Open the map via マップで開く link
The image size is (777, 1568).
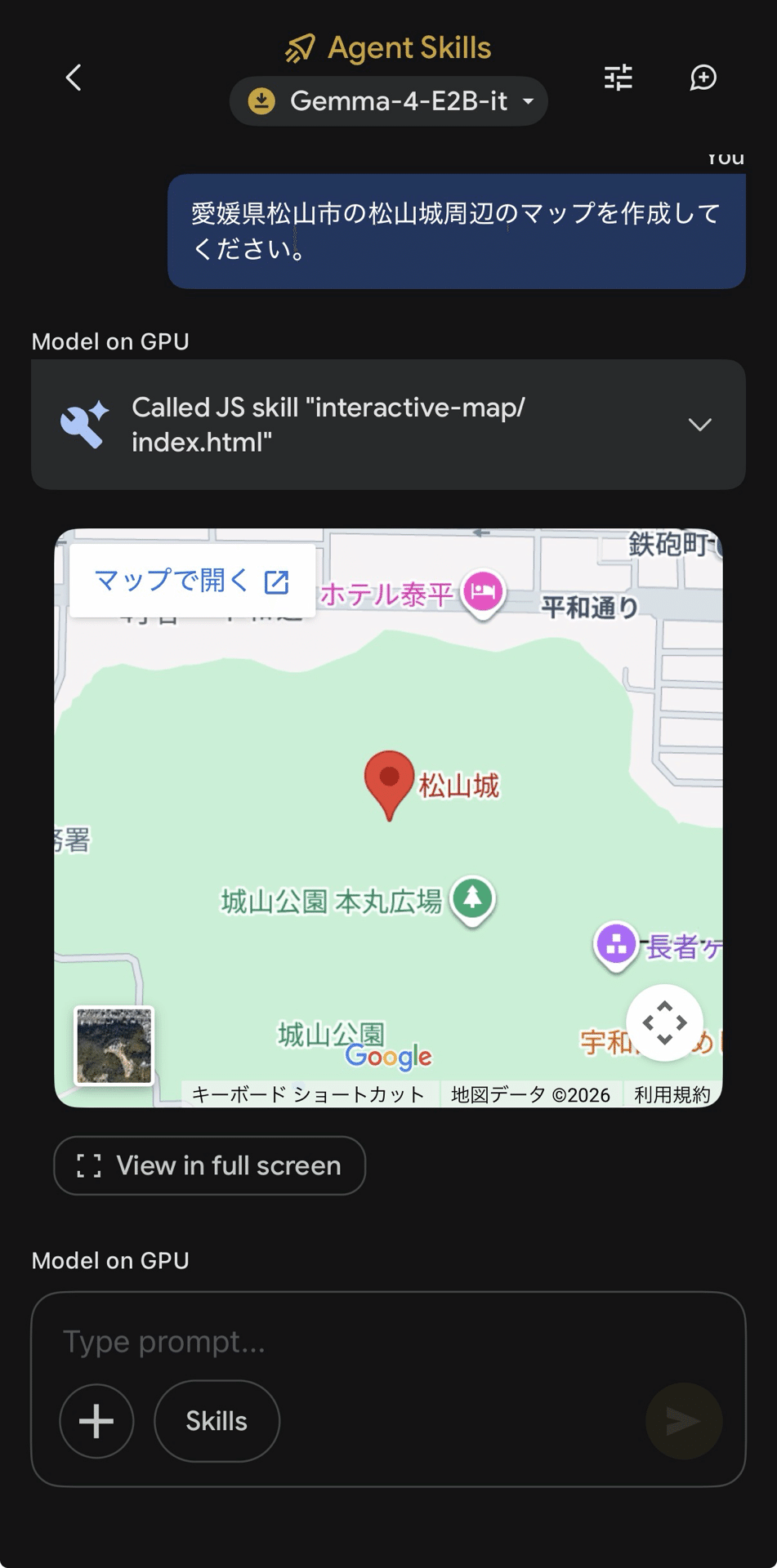pos(192,581)
